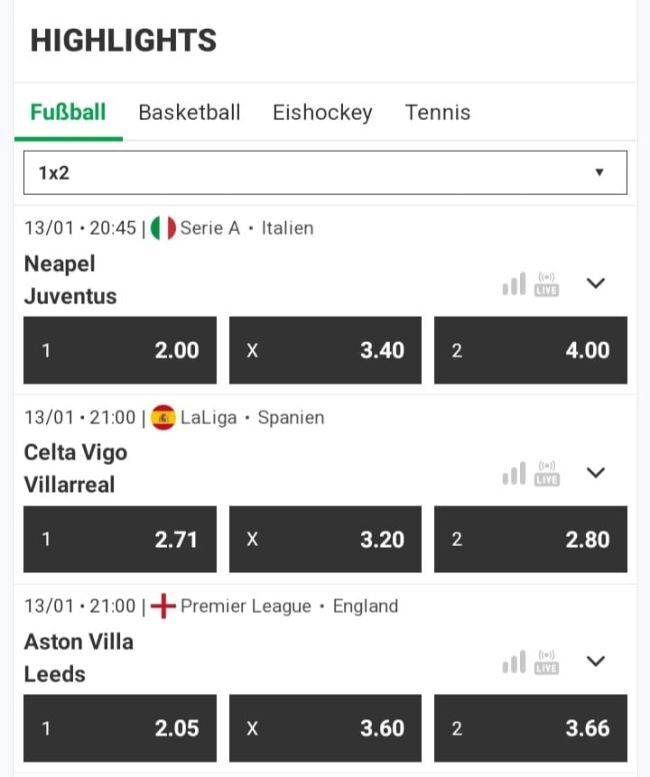Viewport: 650px width, 777px height.
Task: Open statistics icon for Neapel vs Juventus
Action: coord(513,286)
